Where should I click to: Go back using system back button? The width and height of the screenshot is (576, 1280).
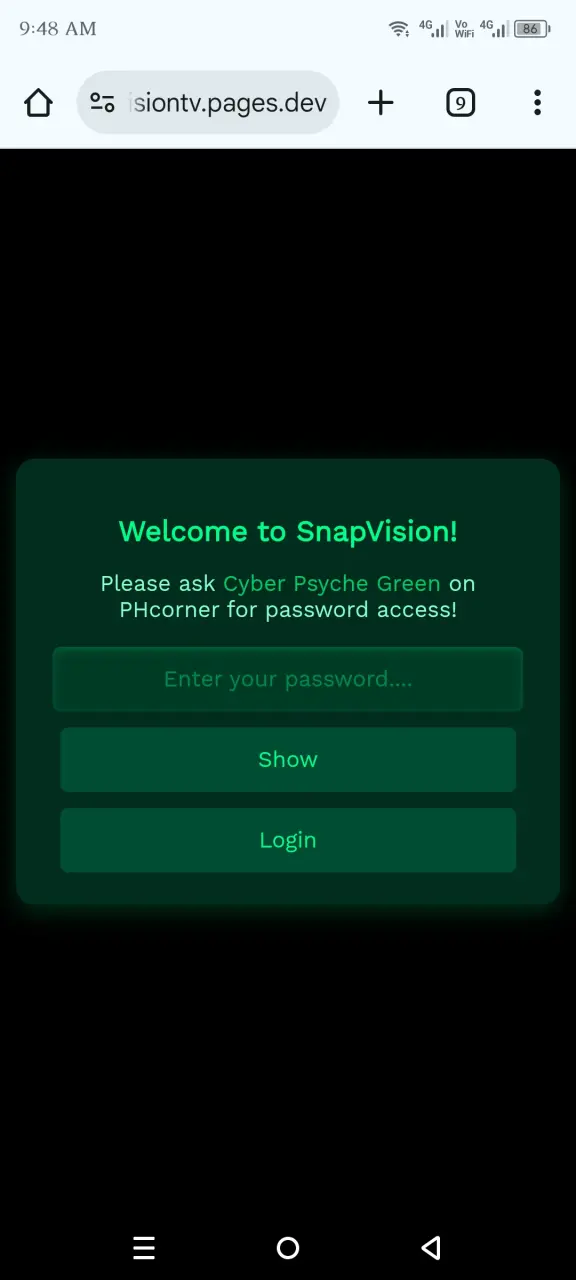431,1247
